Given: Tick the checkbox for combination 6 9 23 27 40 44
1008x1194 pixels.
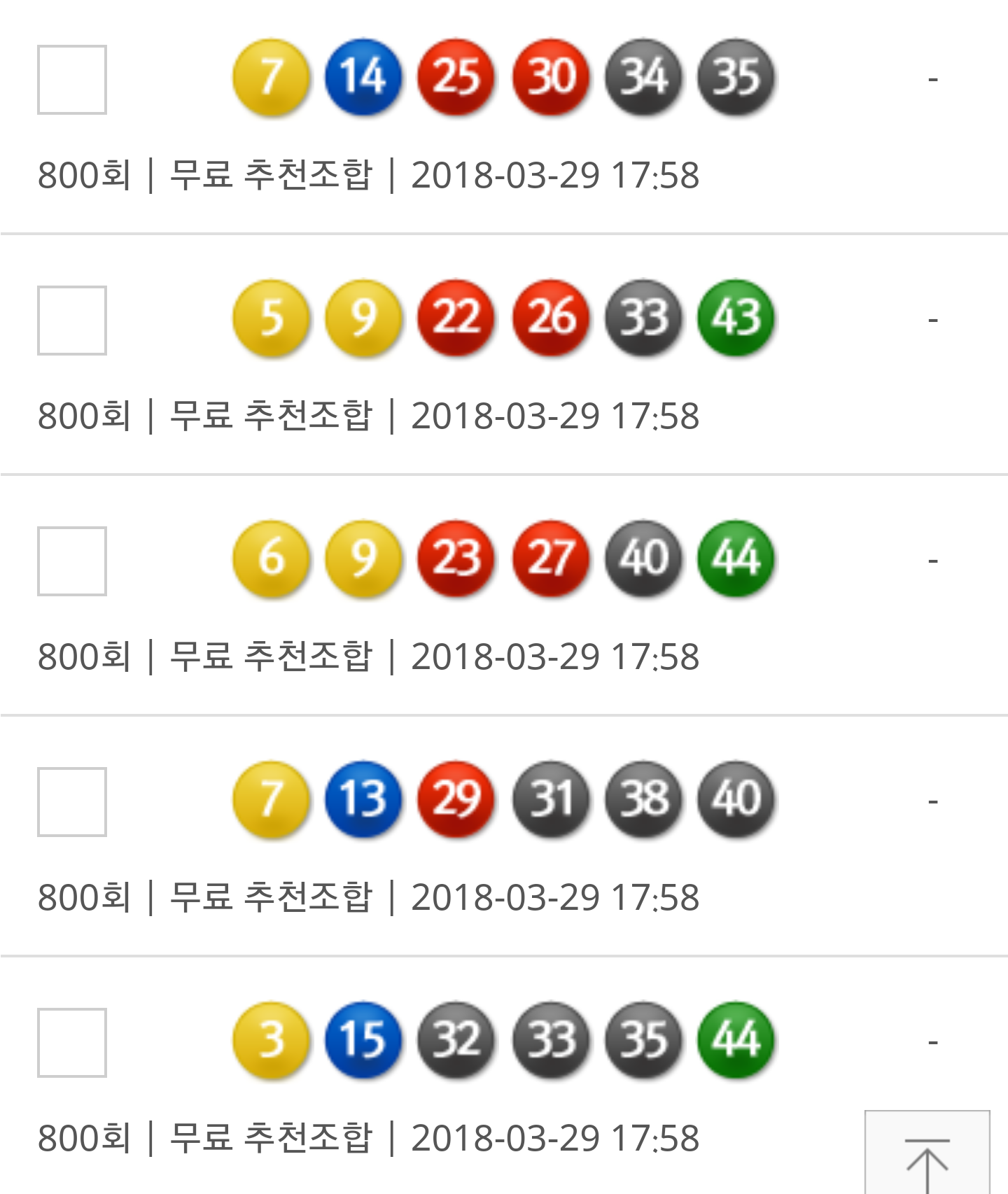Looking at the screenshot, I should (x=72, y=561).
